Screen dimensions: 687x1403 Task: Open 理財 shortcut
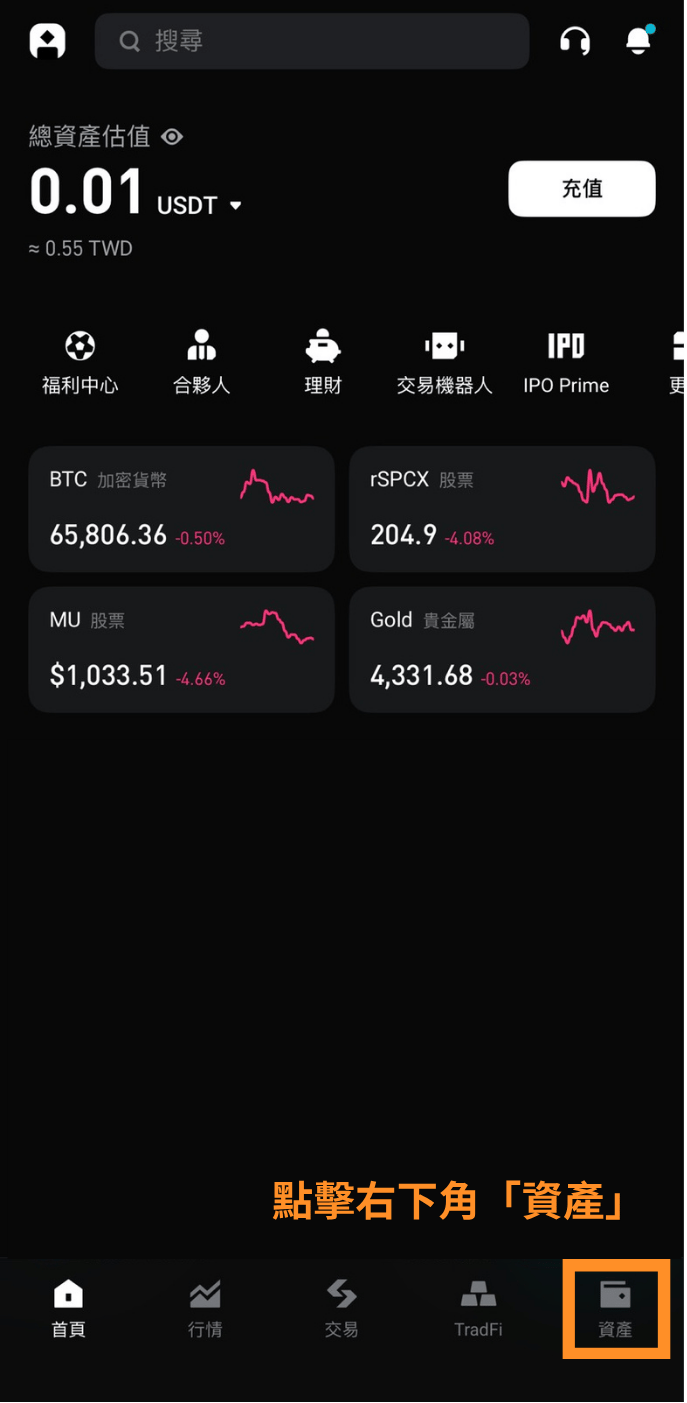pos(323,364)
